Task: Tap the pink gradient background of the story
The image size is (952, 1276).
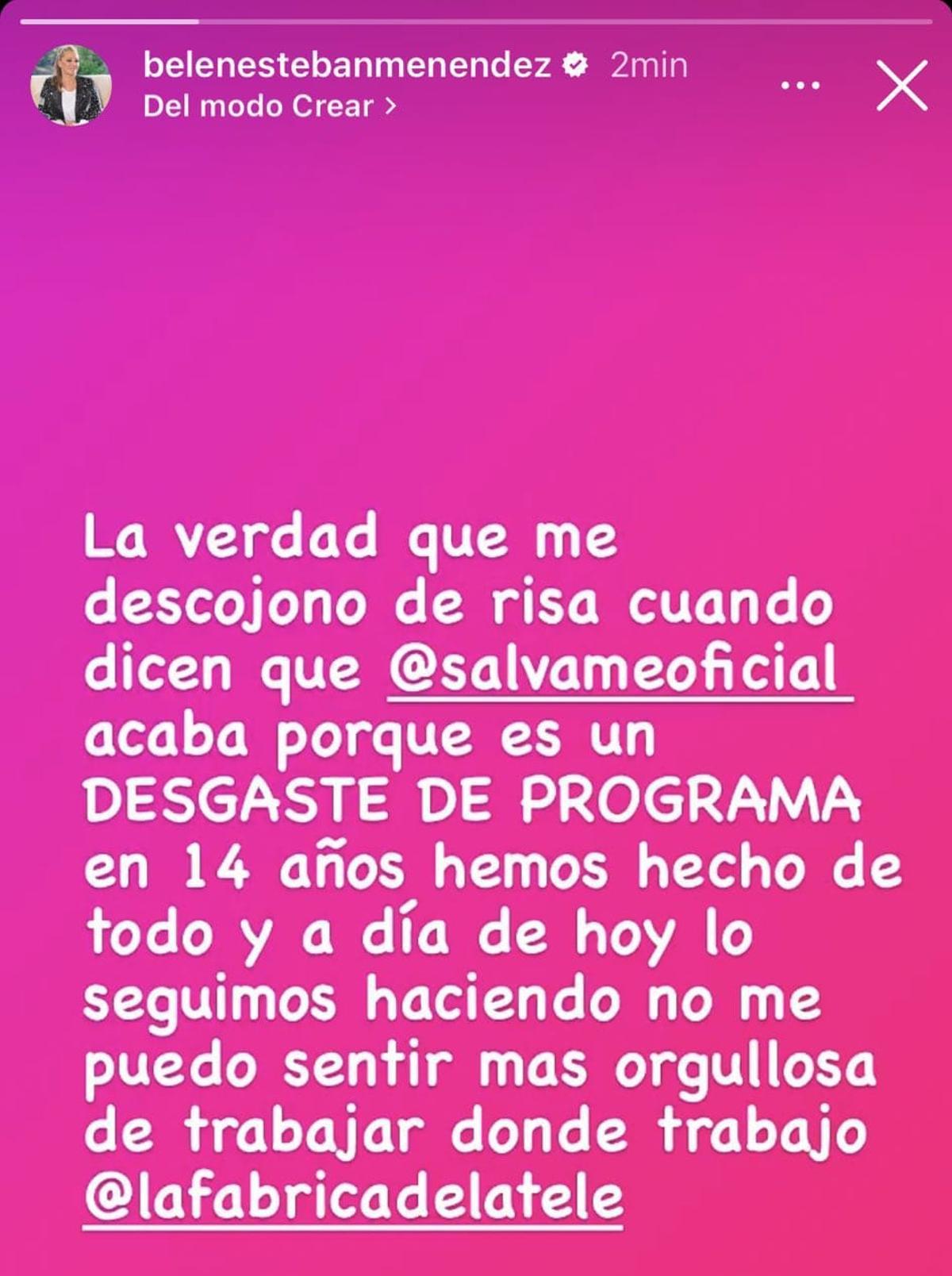Action: pyautogui.click(x=476, y=317)
